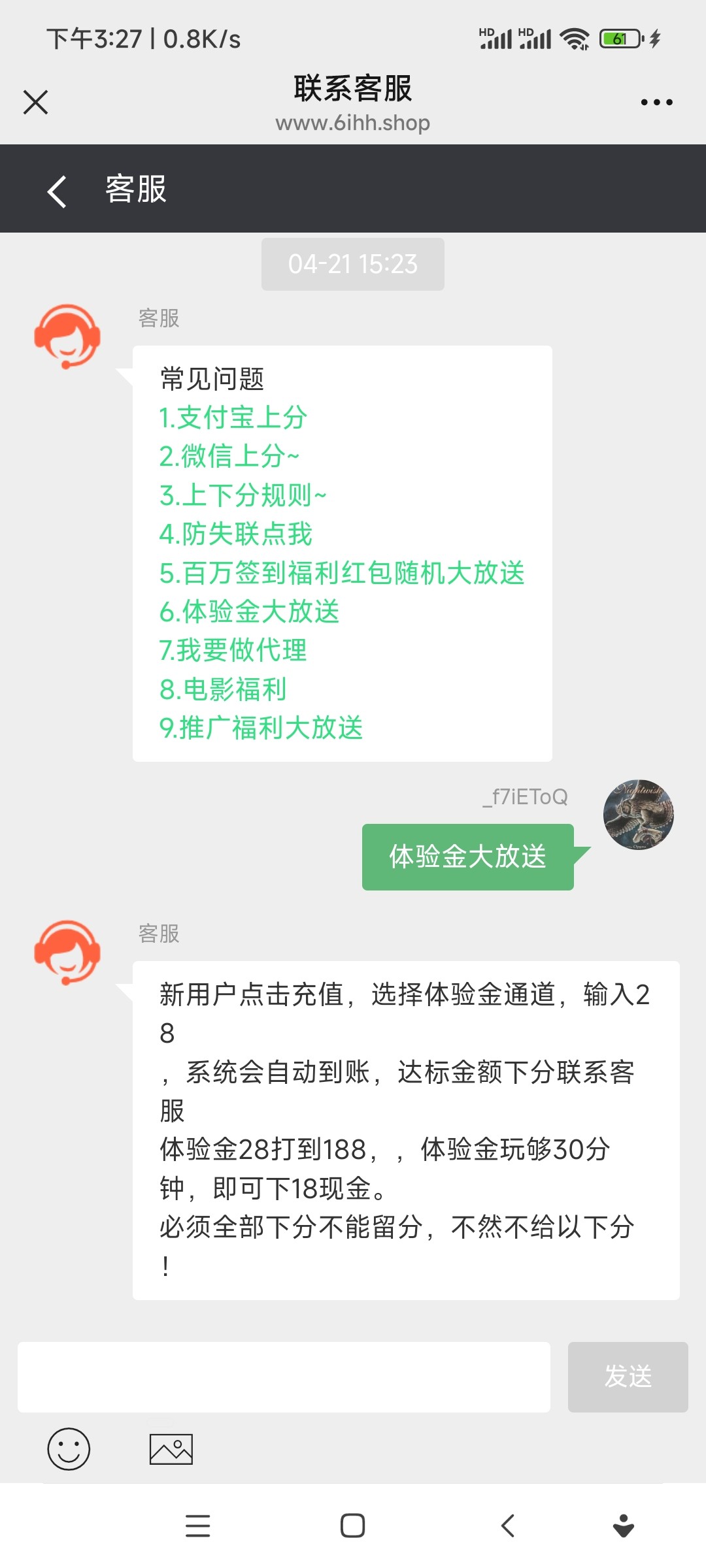
Task: Open 5.百万签到福利红包随机大放送 link
Action: 342,573
